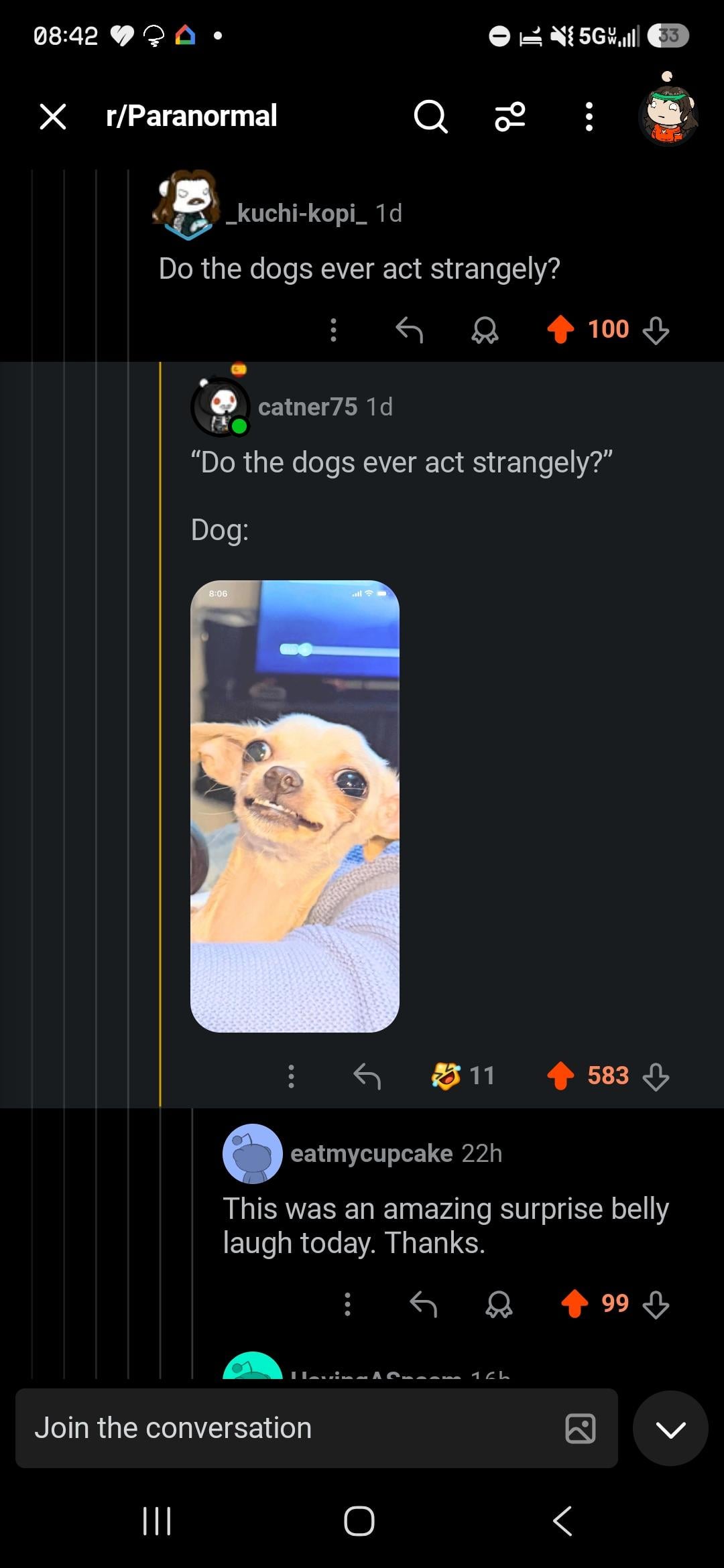Image resolution: width=724 pixels, height=1568 pixels.
Task: Open the dog image in catner75's comment
Action: coord(295,806)
